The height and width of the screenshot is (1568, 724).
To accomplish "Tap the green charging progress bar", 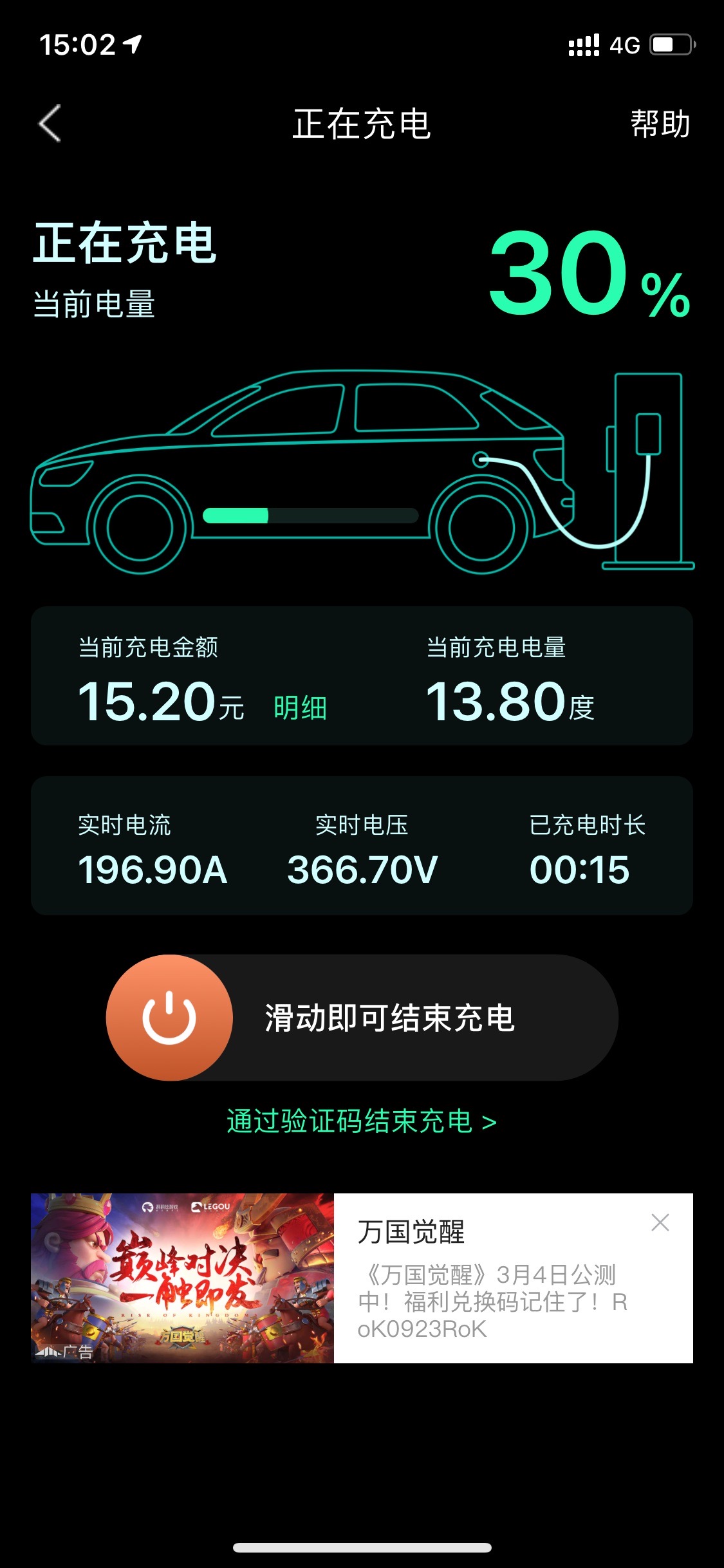I will (x=235, y=514).
